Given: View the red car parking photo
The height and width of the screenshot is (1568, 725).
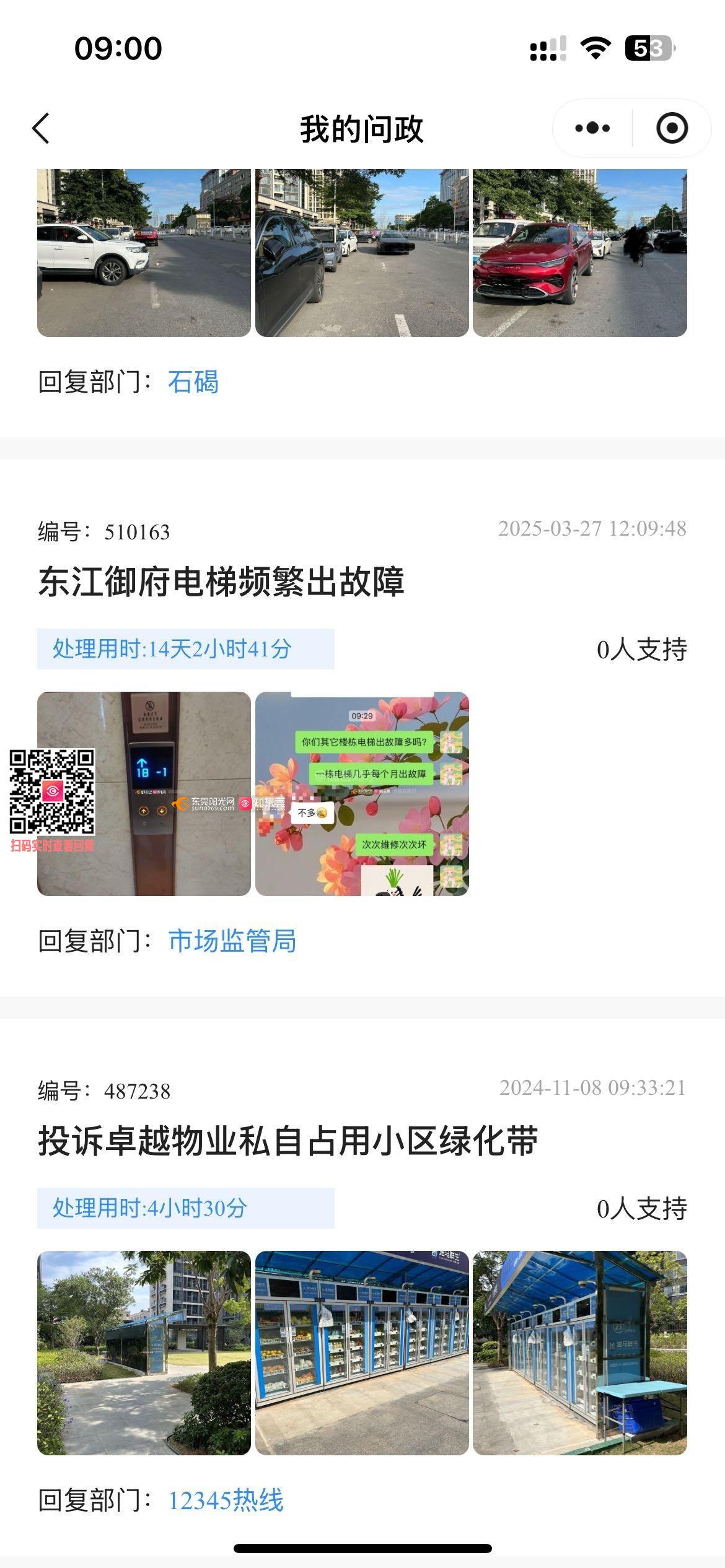Looking at the screenshot, I should pyautogui.click(x=579, y=253).
